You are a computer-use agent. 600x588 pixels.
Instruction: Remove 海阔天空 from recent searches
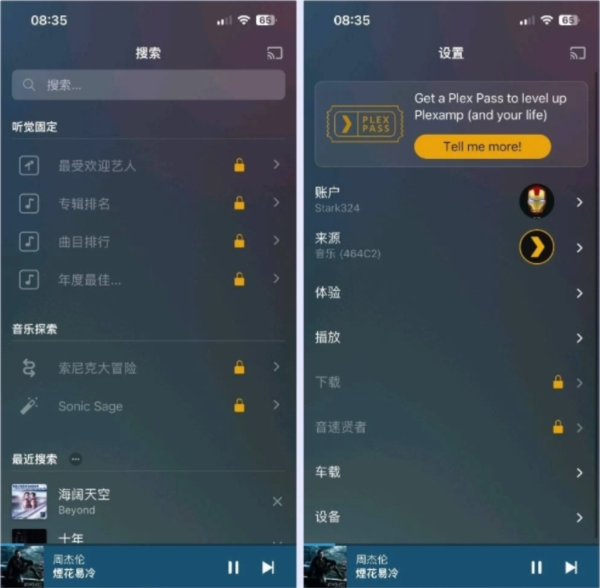point(277,501)
